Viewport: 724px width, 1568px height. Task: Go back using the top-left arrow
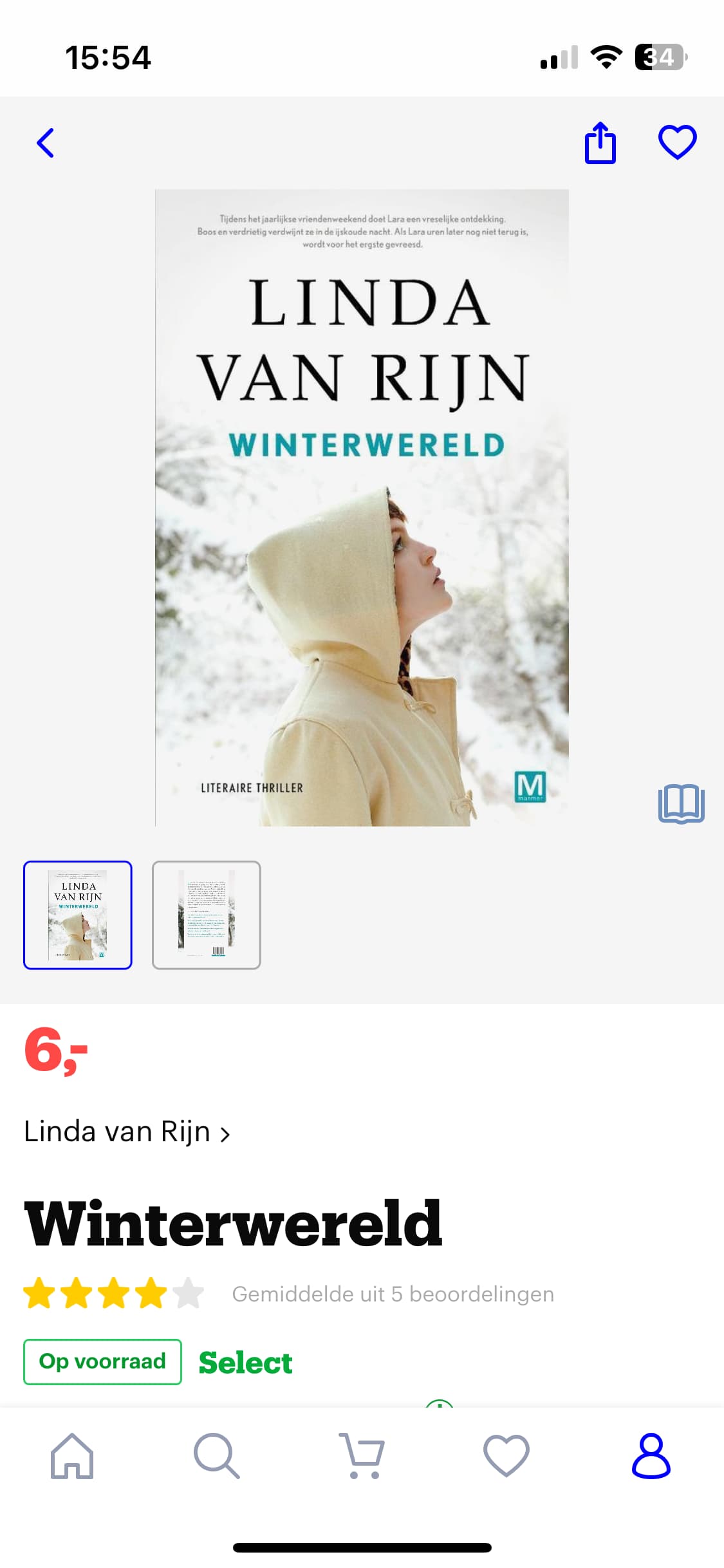coord(45,143)
